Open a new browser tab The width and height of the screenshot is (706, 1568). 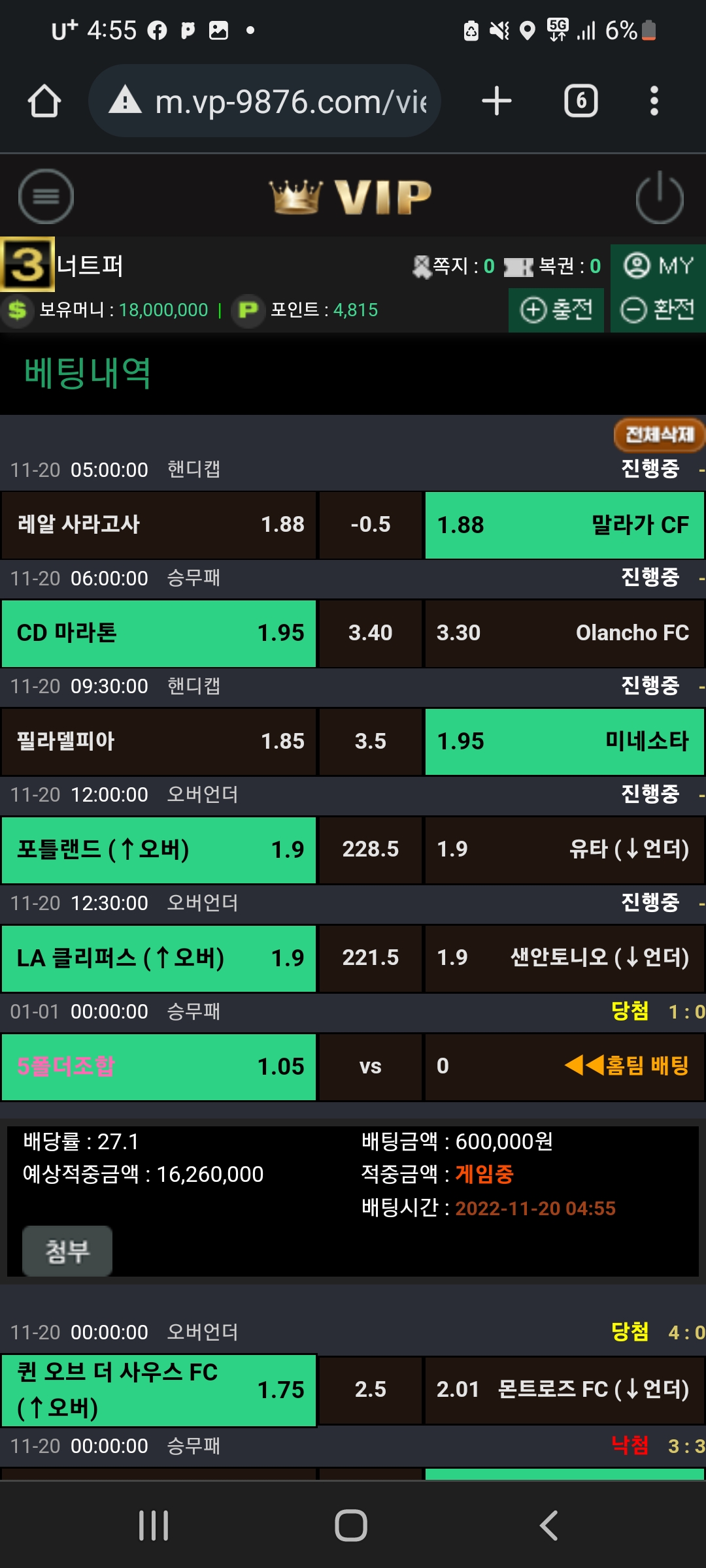click(x=497, y=101)
